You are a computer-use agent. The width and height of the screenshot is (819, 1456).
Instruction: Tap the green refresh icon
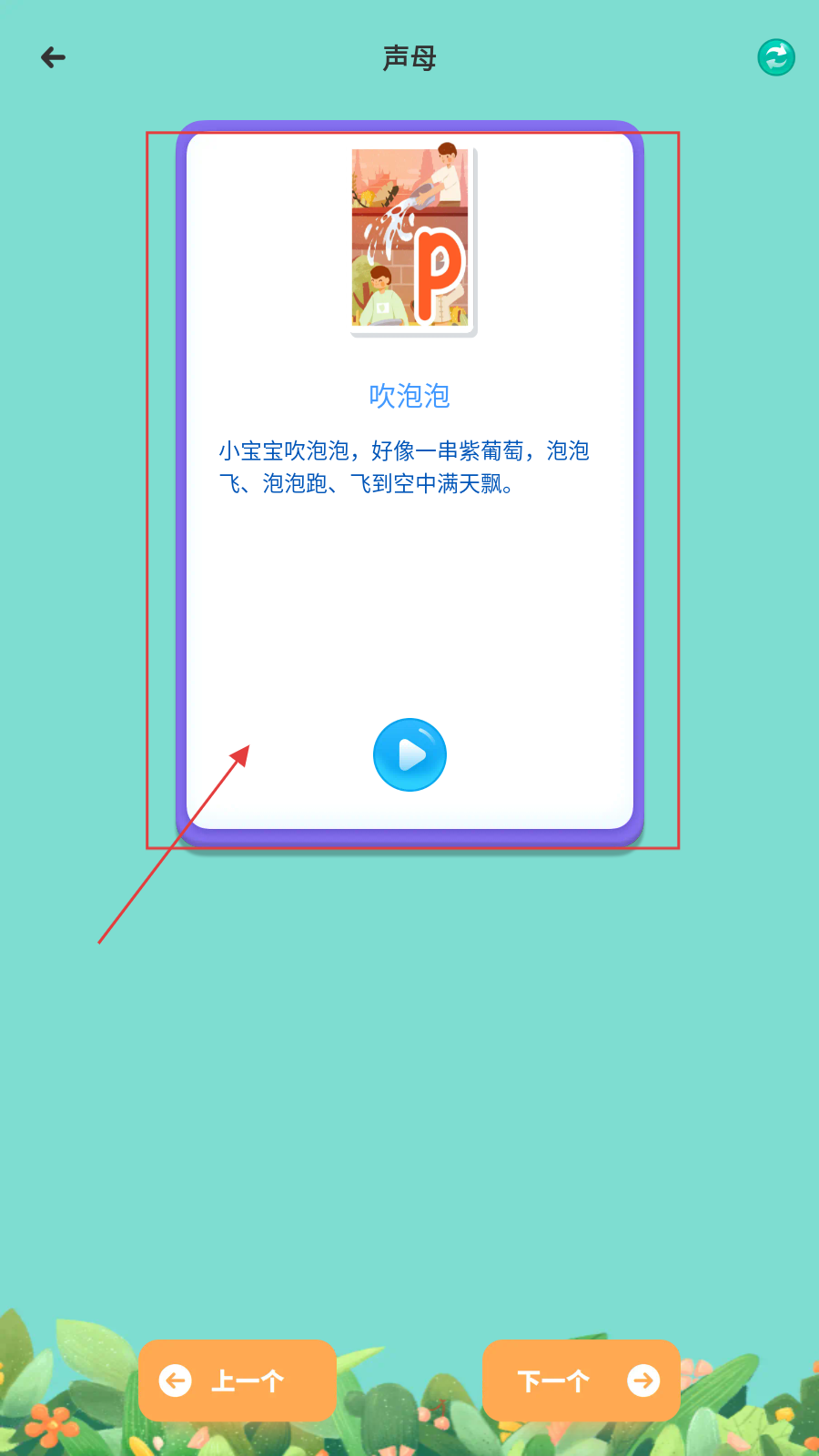pyautogui.click(x=776, y=57)
